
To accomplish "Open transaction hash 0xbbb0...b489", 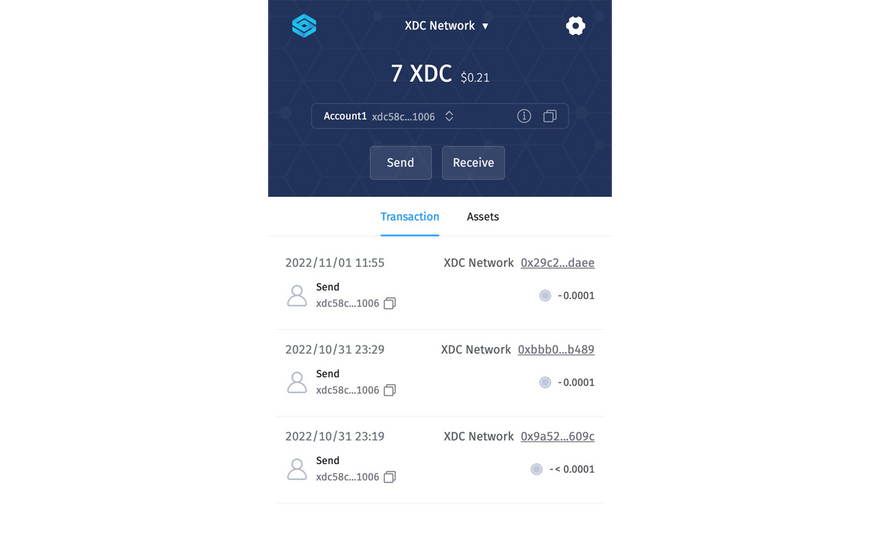I will click(x=556, y=350).
